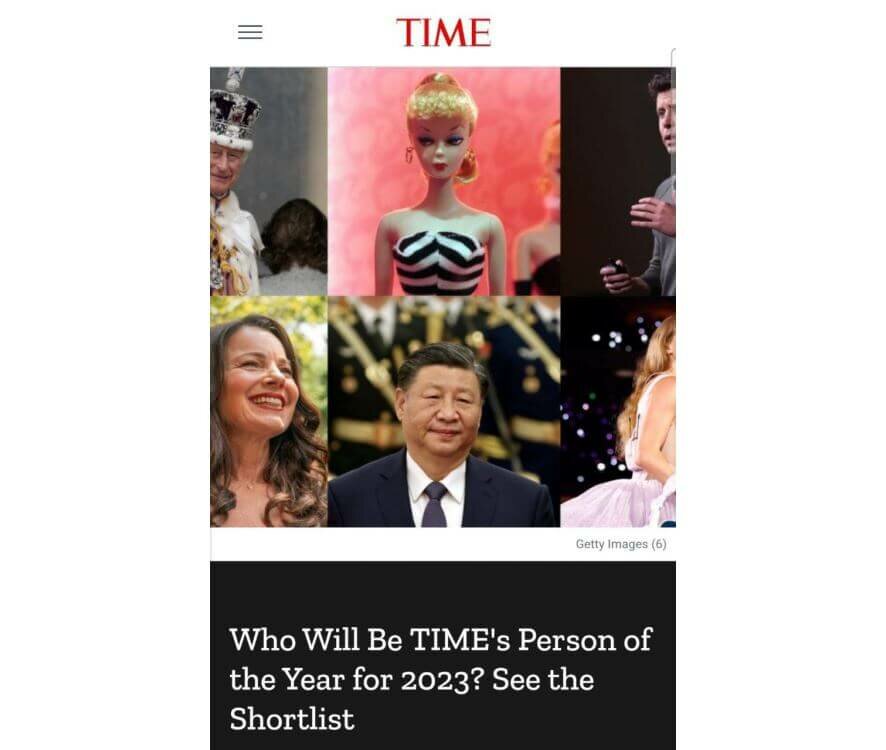Open the hamburger navigation menu

(x=250, y=32)
